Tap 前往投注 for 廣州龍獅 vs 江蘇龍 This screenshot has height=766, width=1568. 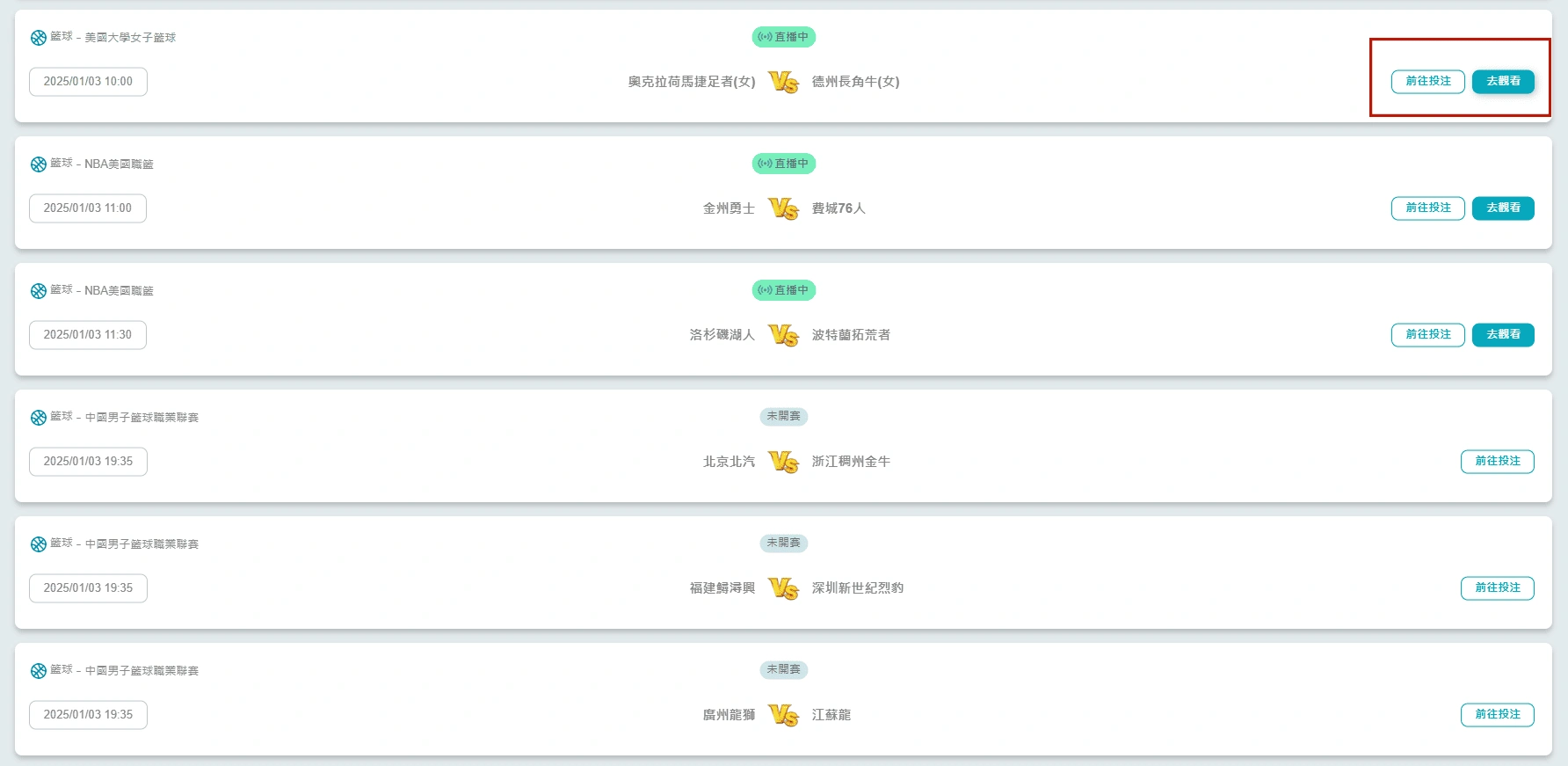pyautogui.click(x=1497, y=714)
